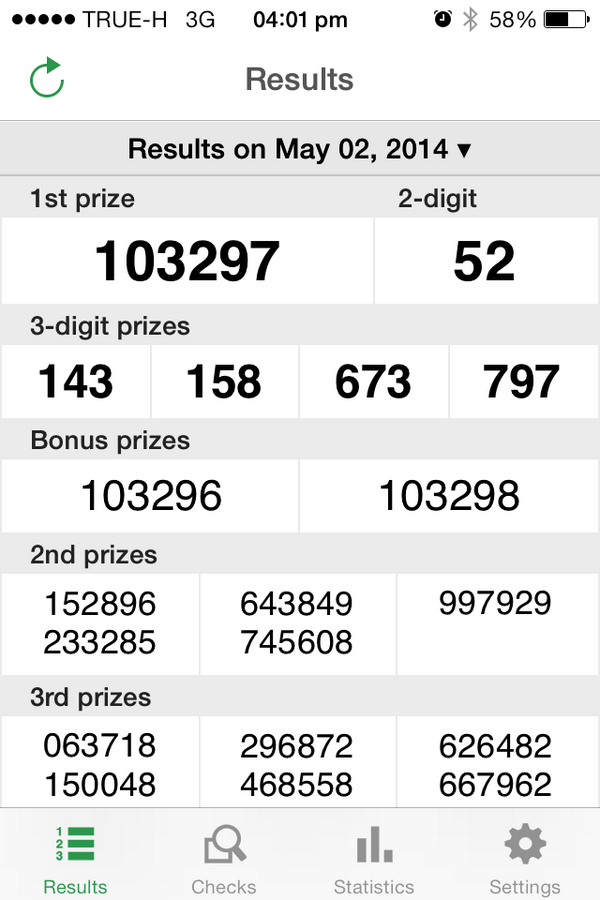Open the results date dropdown
This screenshot has width=600, height=900.
click(x=300, y=150)
